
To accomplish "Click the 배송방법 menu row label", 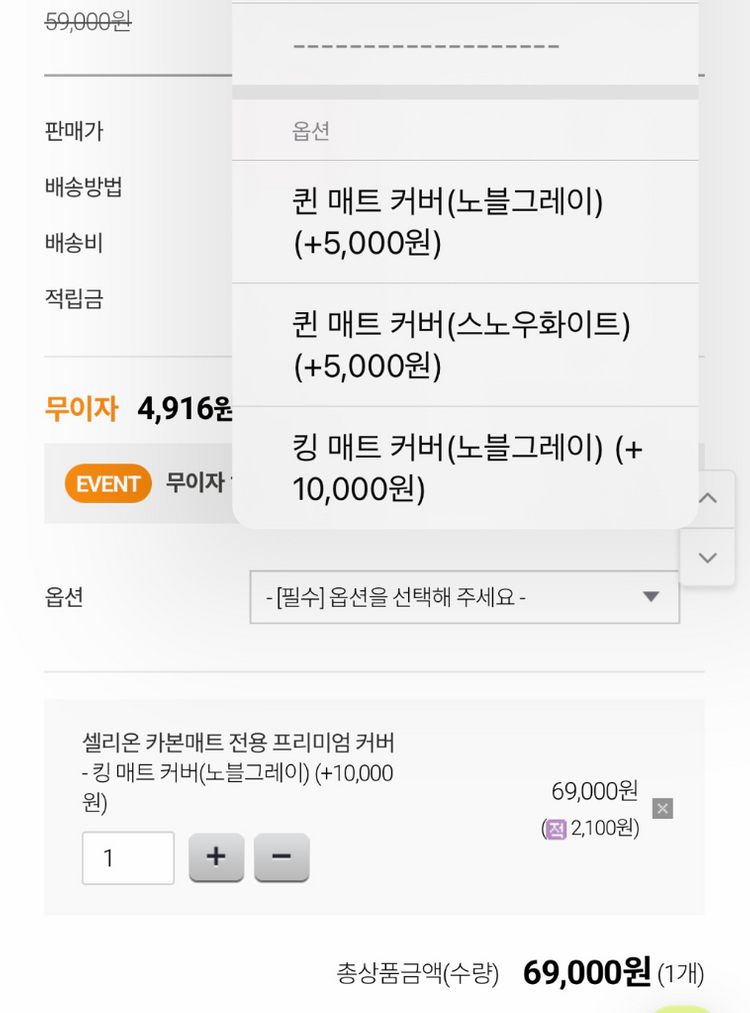I will click(x=82, y=186).
